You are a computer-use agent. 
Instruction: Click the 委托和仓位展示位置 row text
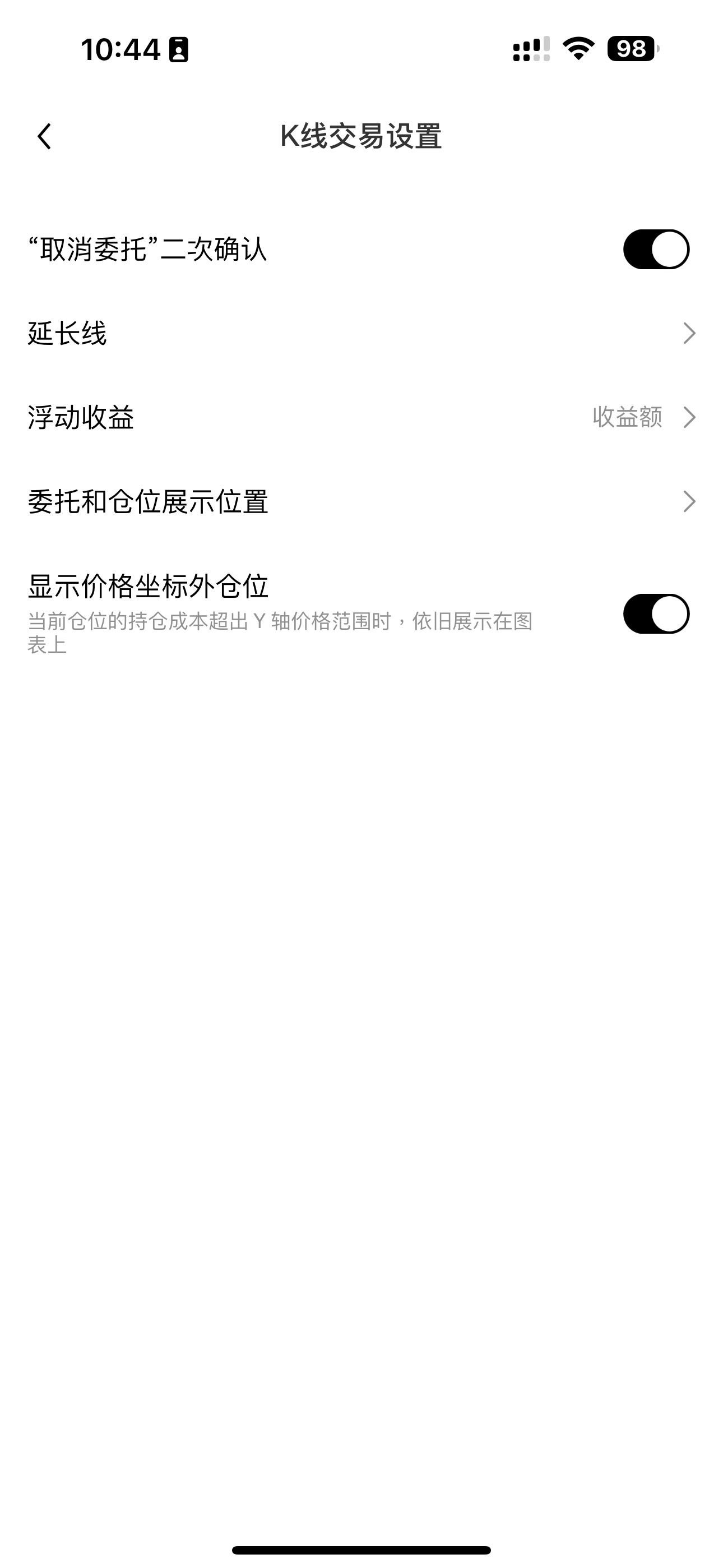coord(149,500)
